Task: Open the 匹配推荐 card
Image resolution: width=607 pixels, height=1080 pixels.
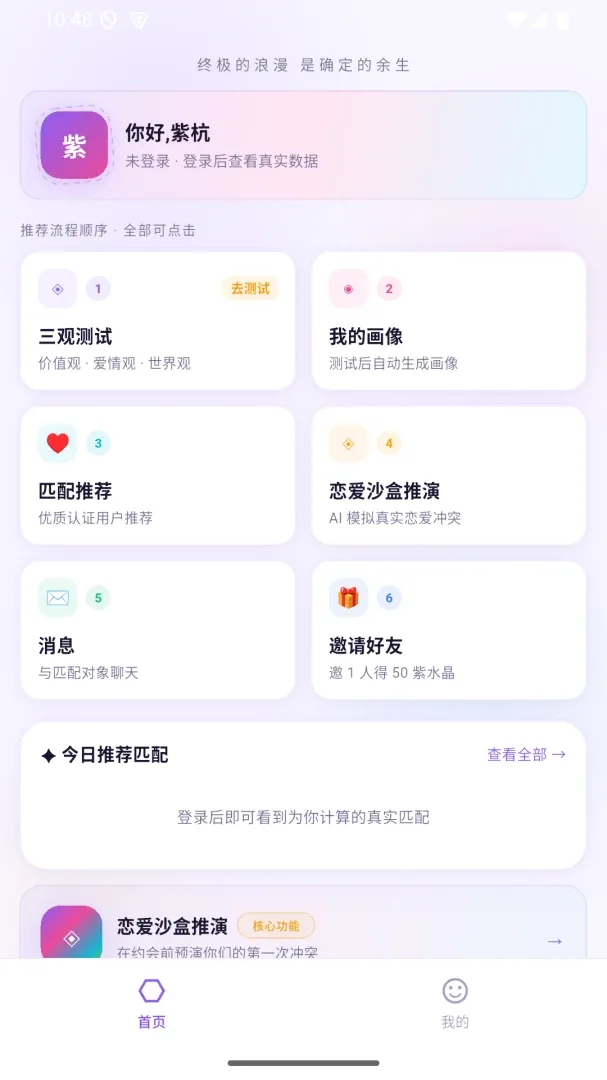Action: 158,475
